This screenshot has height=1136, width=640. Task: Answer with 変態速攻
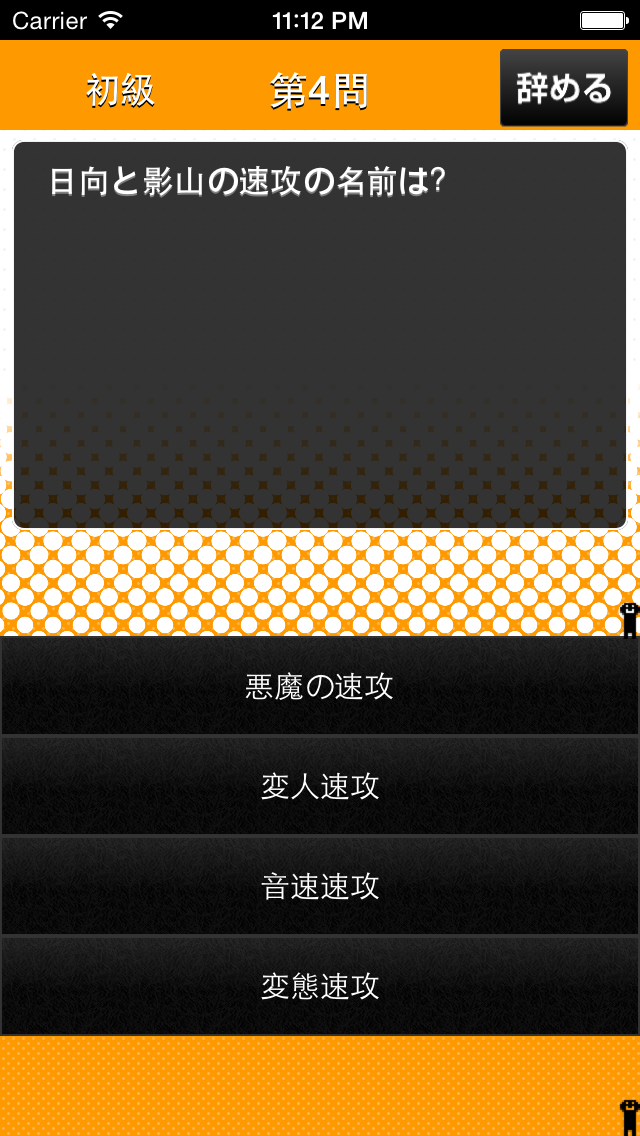coord(320,986)
